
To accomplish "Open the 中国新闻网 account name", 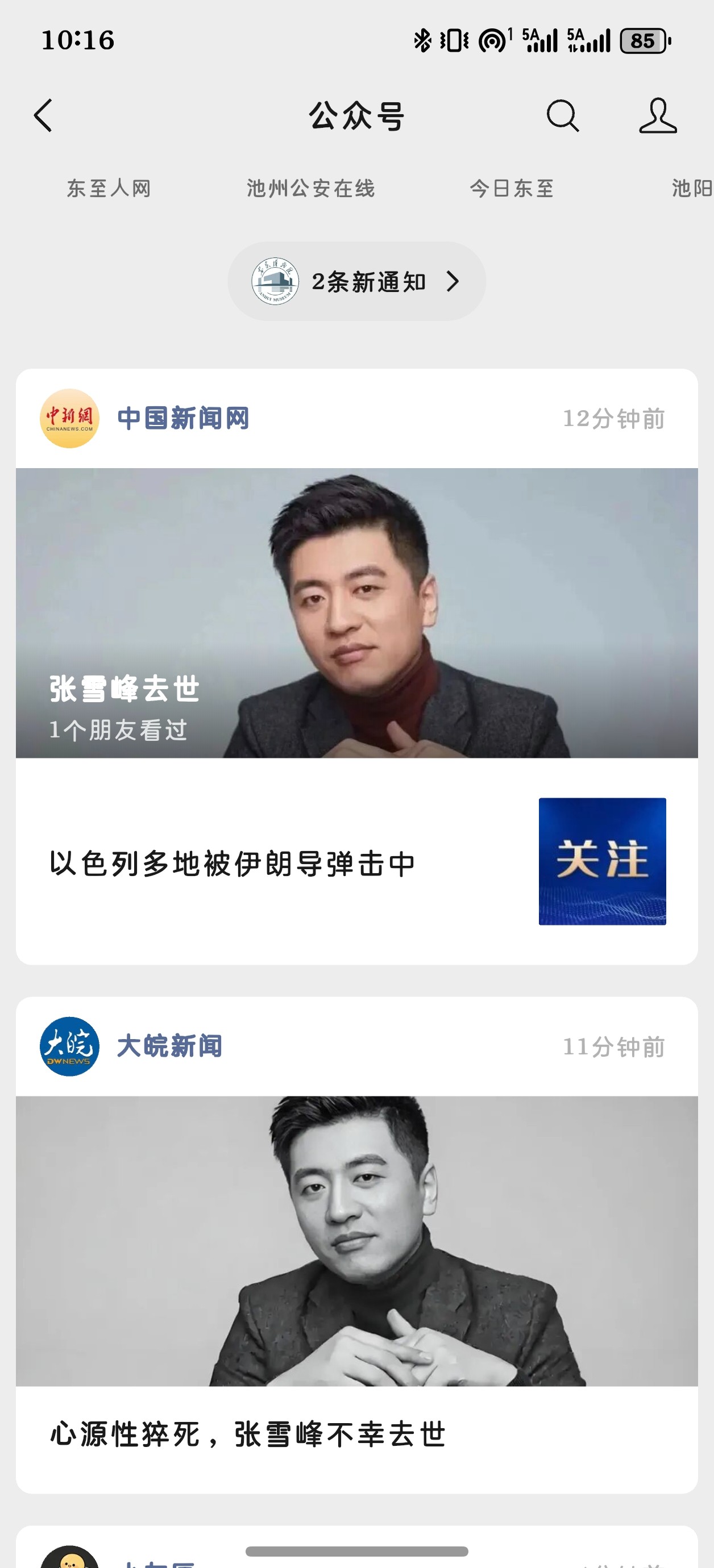I will click(x=183, y=419).
